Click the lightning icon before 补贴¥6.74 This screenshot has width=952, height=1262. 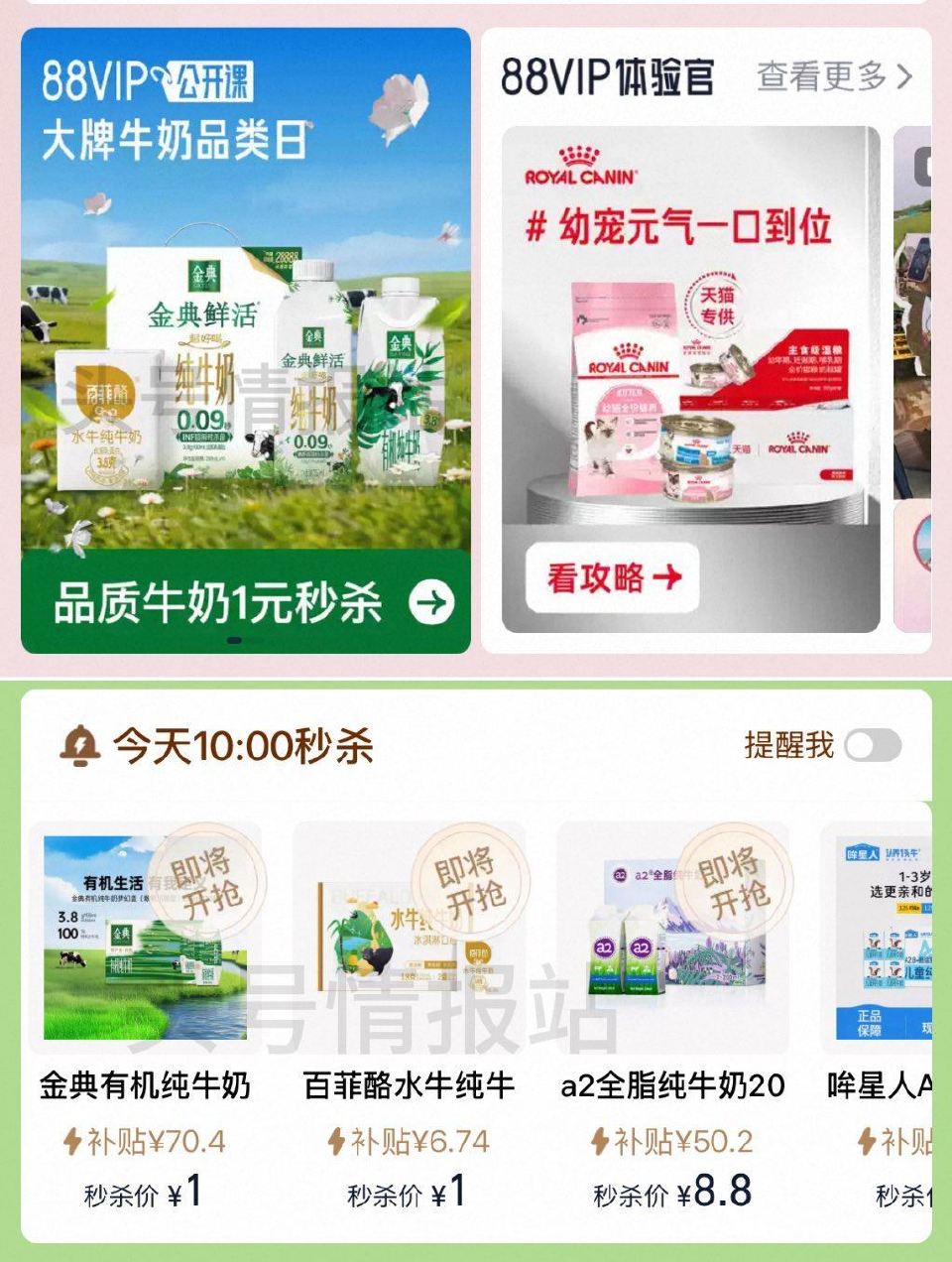[338, 1142]
